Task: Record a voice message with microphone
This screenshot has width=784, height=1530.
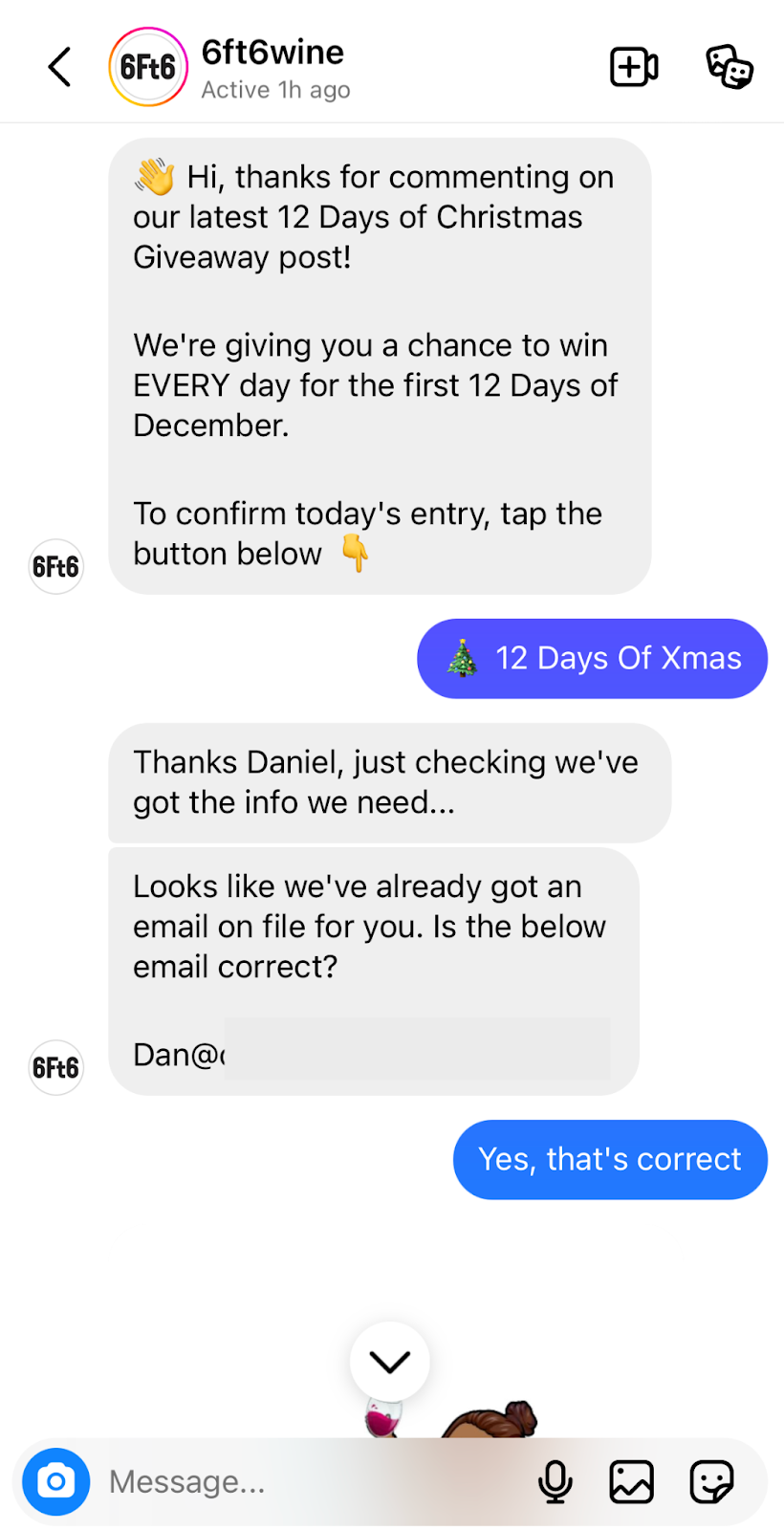Action: point(555,1482)
